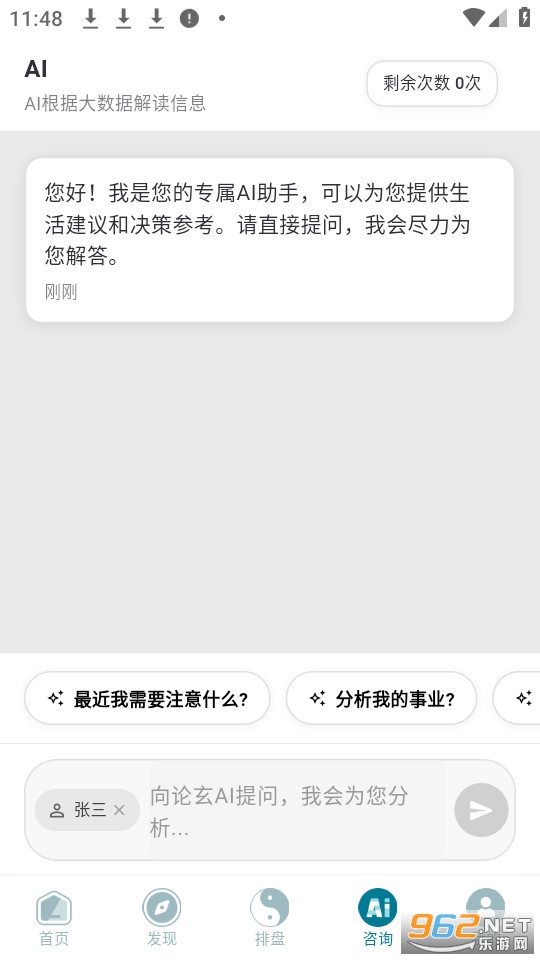The height and width of the screenshot is (960, 540).
Task: Tap the 剩余次数 0次 button
Action: tap(432, 83)
